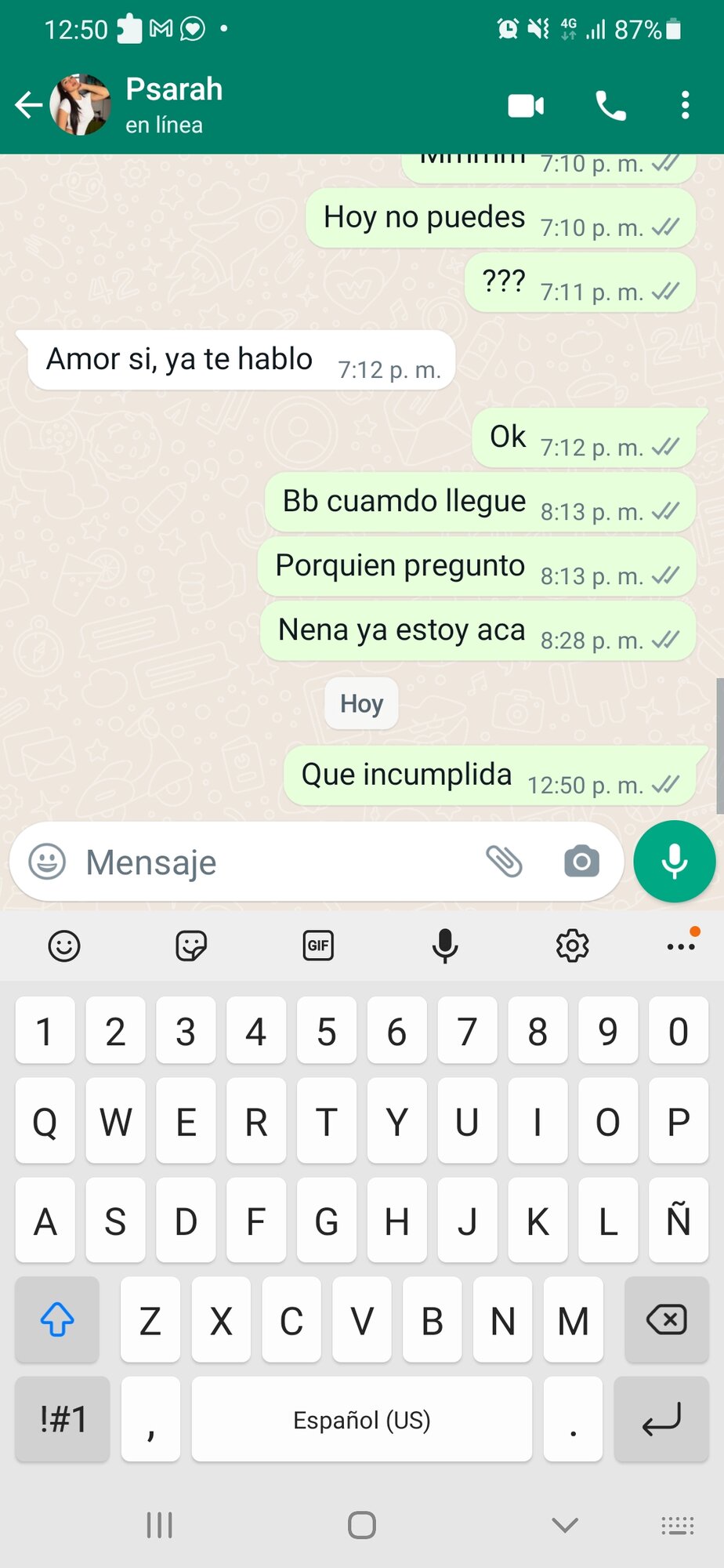
Task: Open the keyboard emoji toolbar button
Action: pos(64,946)
